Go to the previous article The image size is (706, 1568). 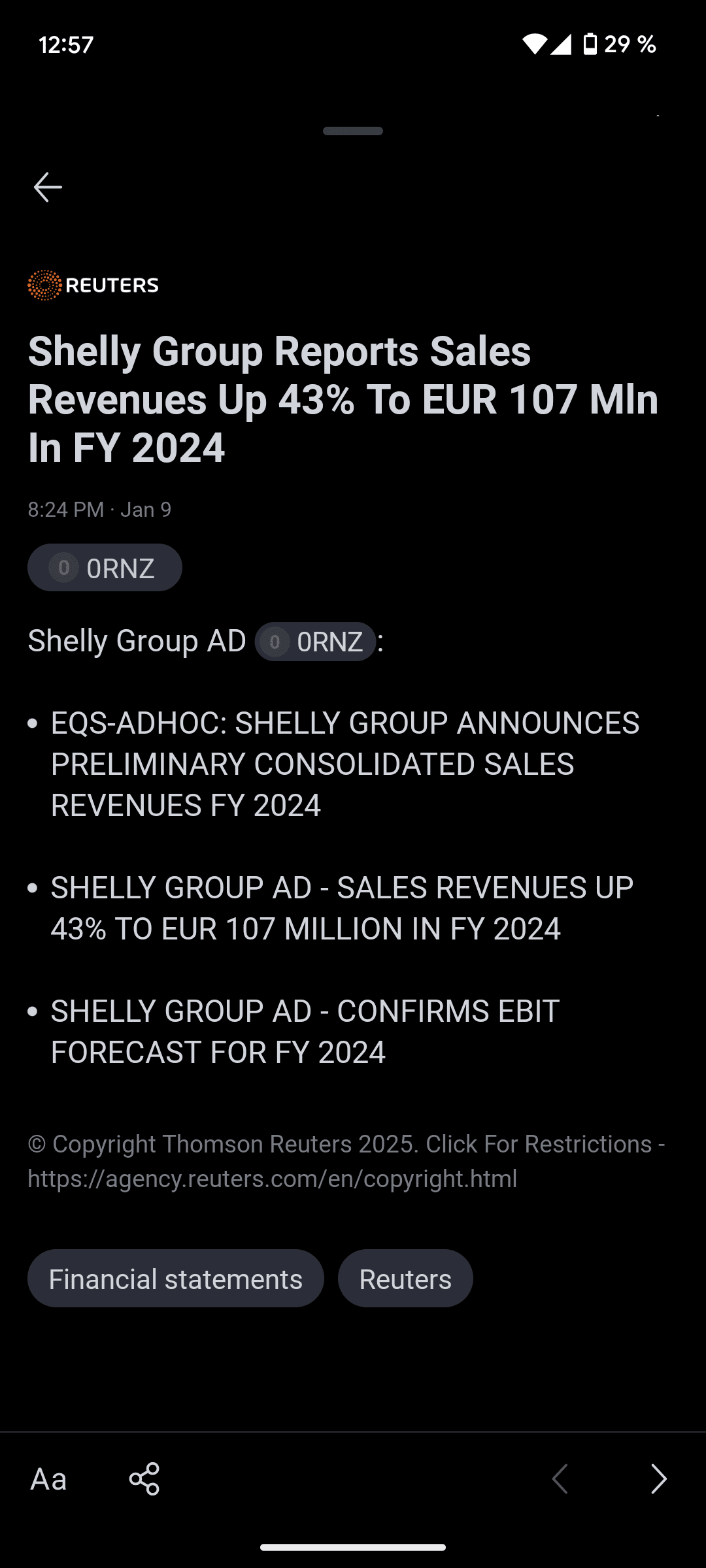click(x=560, y=1479)
